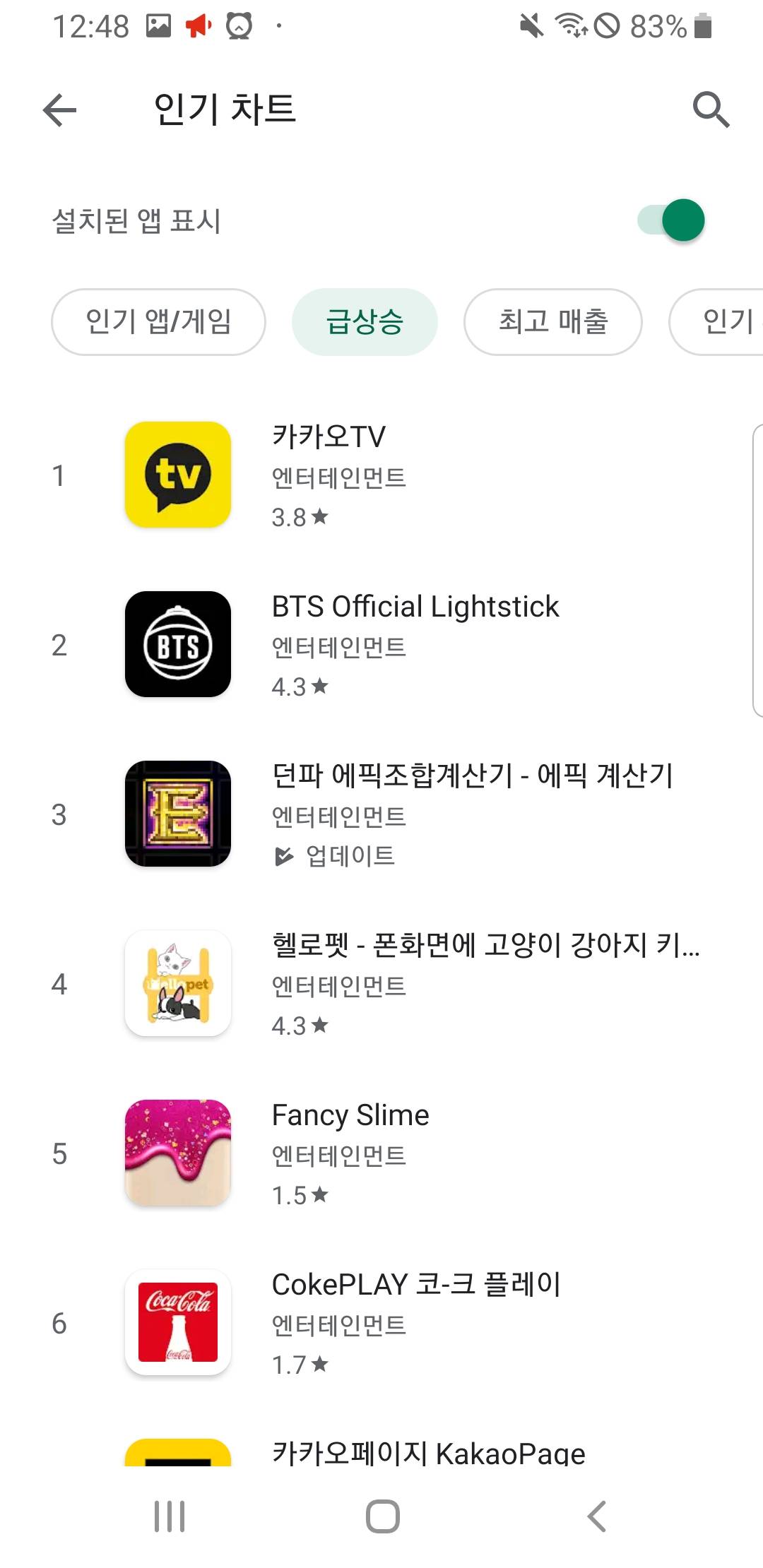Switch to the 최고 매출 chip

553,322
